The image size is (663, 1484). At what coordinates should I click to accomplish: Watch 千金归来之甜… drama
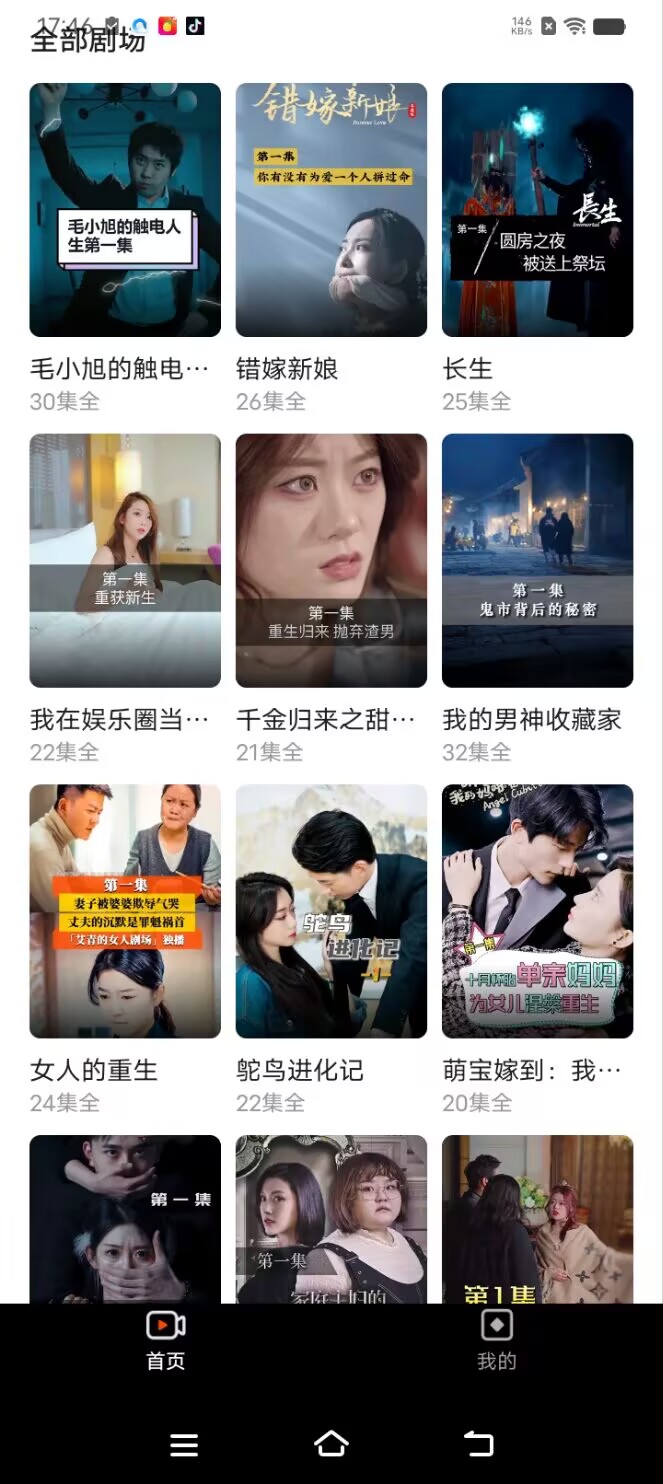click(x=331, y=560)
